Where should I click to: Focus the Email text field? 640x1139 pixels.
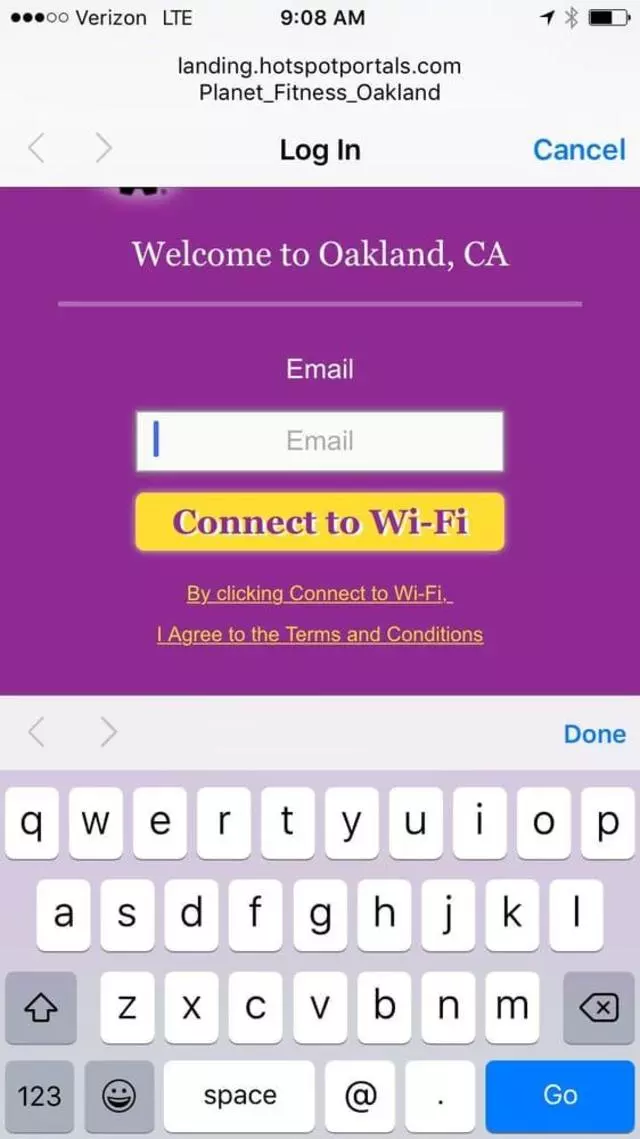click(320, 441)
